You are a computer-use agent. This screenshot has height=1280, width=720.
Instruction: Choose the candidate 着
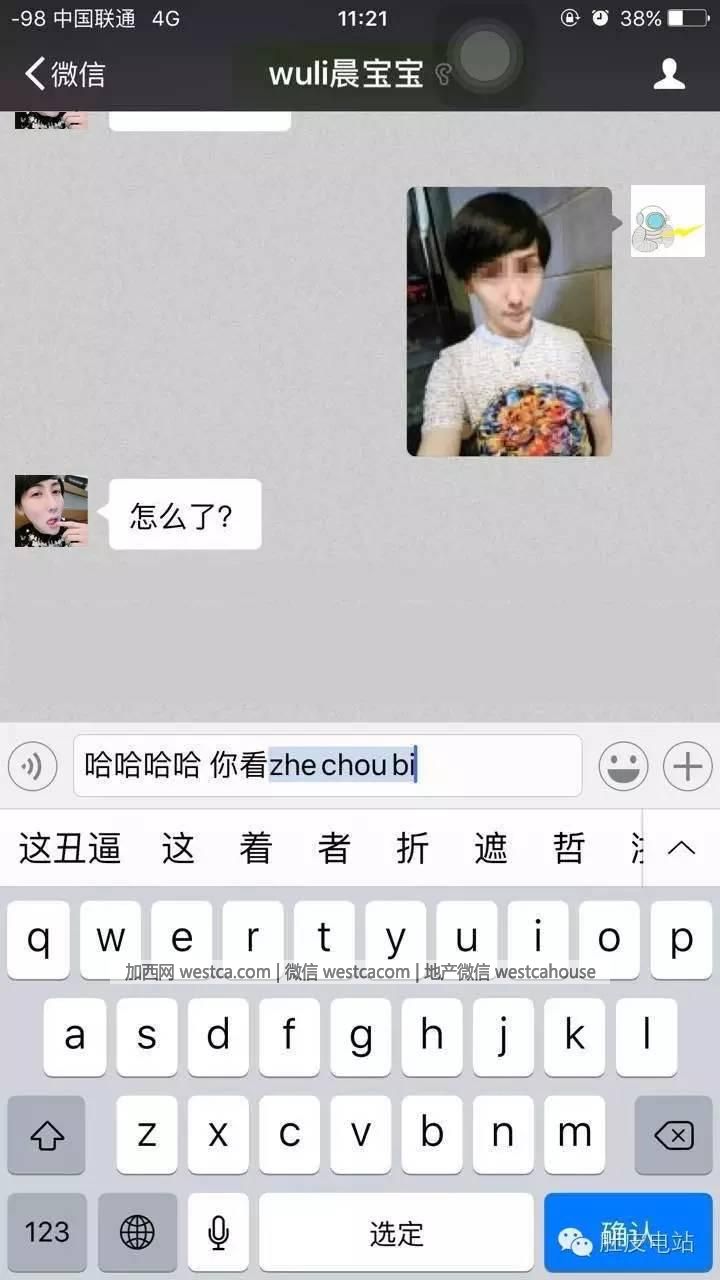[256, 849]
